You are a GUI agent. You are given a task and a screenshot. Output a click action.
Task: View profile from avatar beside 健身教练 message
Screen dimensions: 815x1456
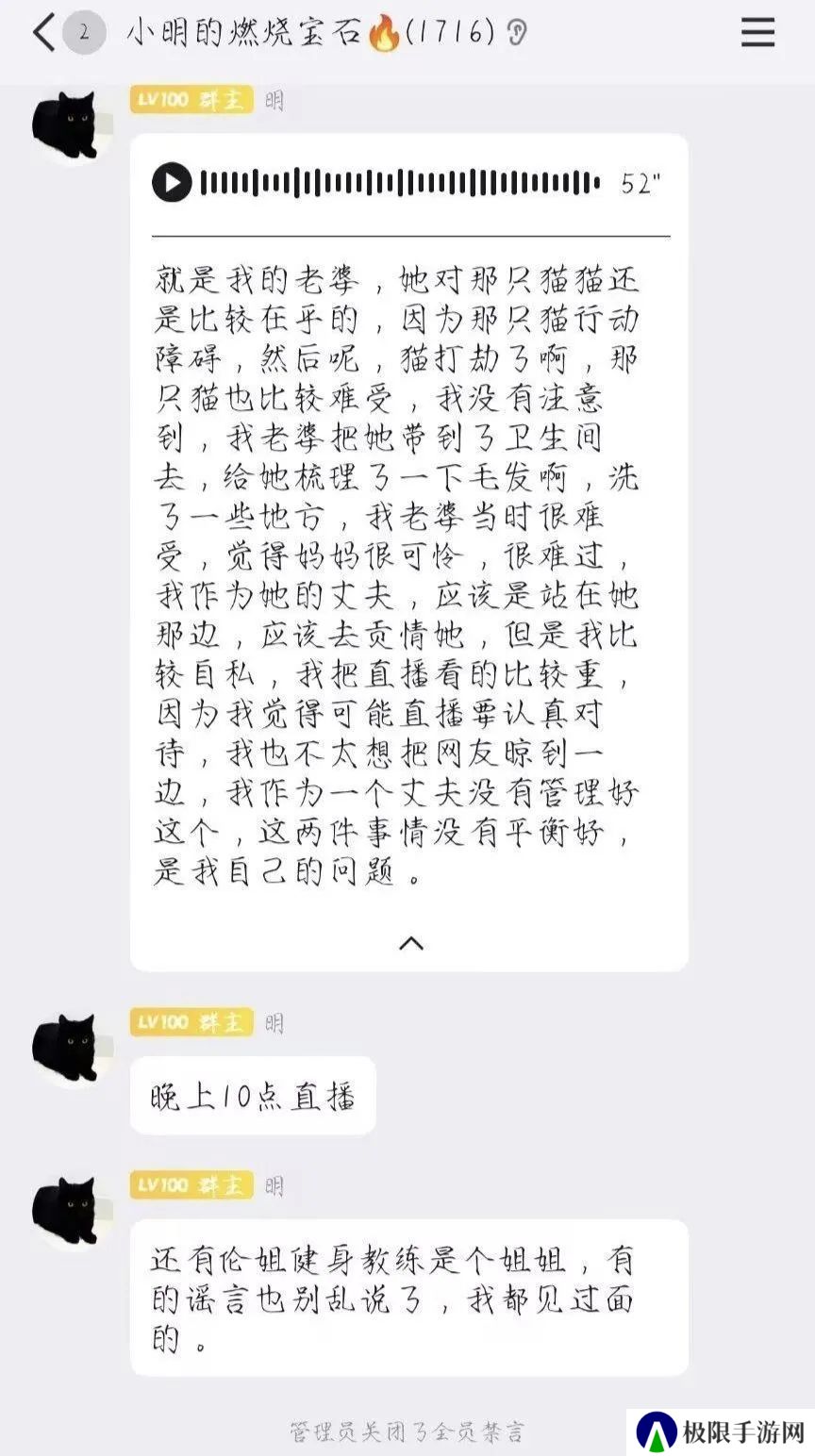(66, 1211)
